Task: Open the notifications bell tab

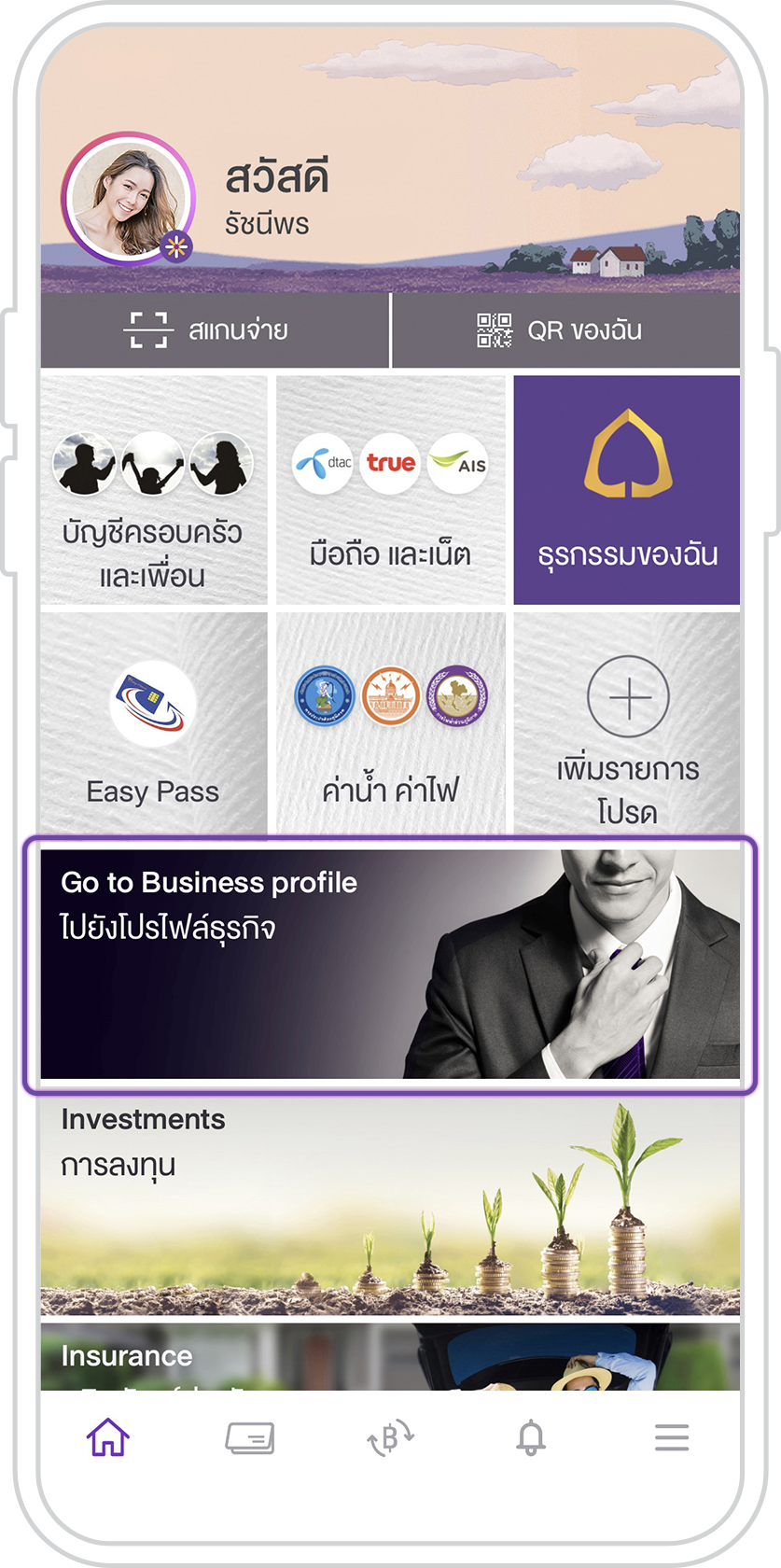Action: coord(531,1437)
